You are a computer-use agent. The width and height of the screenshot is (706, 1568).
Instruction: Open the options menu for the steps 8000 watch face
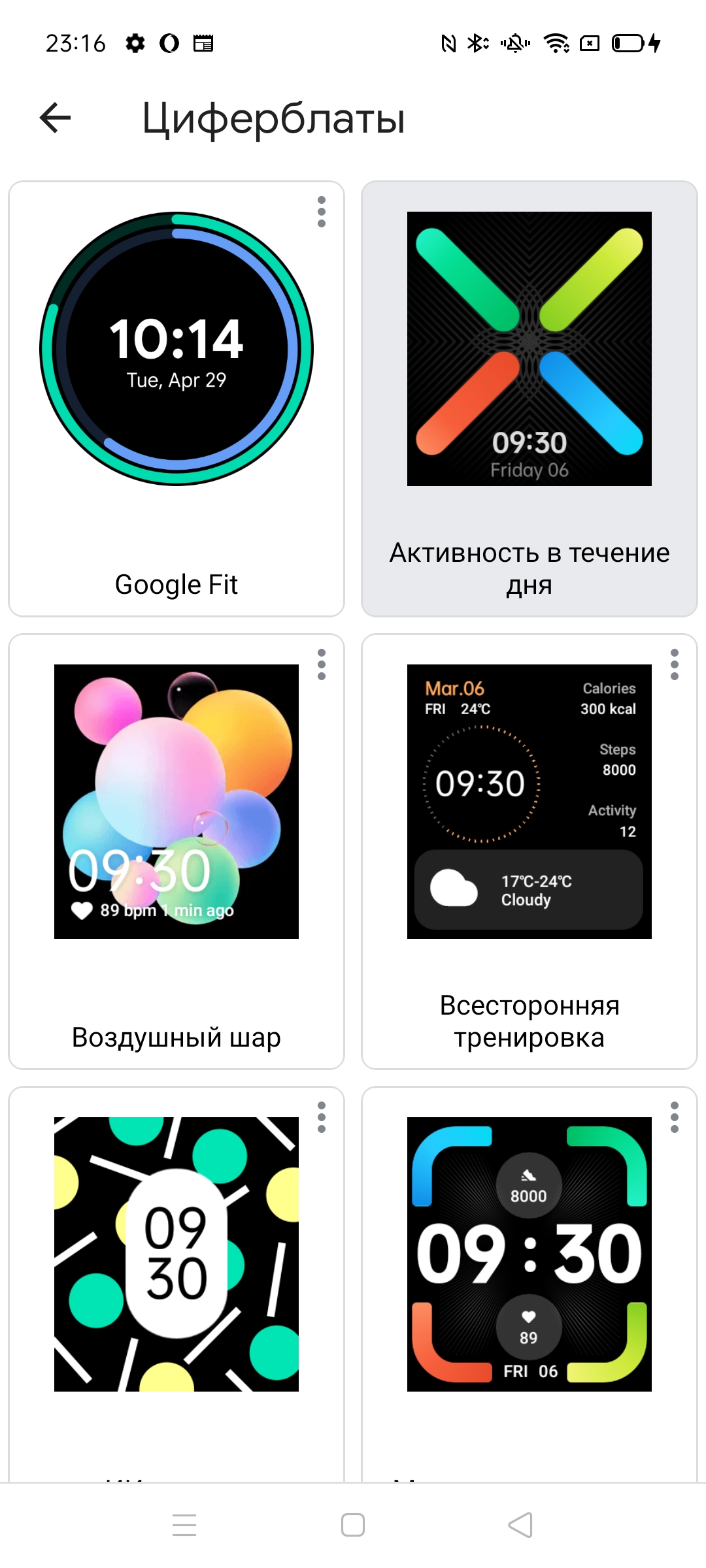click(674, 1117)
